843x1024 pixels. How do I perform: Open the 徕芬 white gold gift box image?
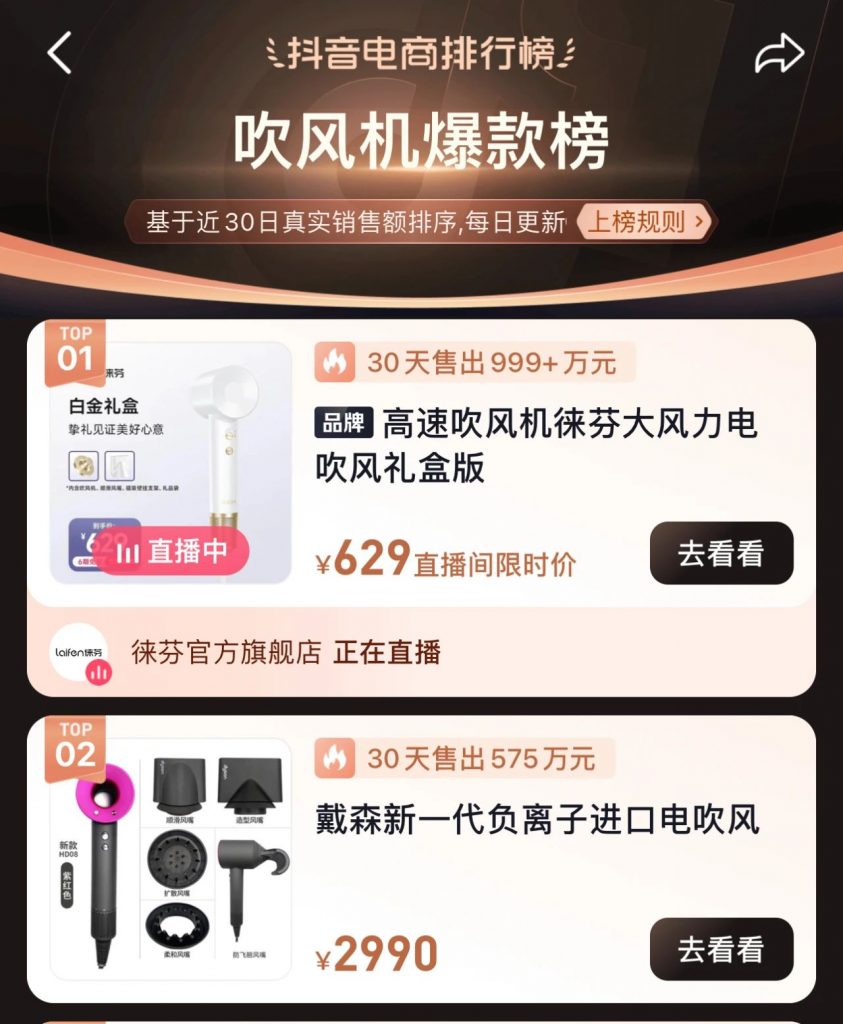[x=170, y=462]
